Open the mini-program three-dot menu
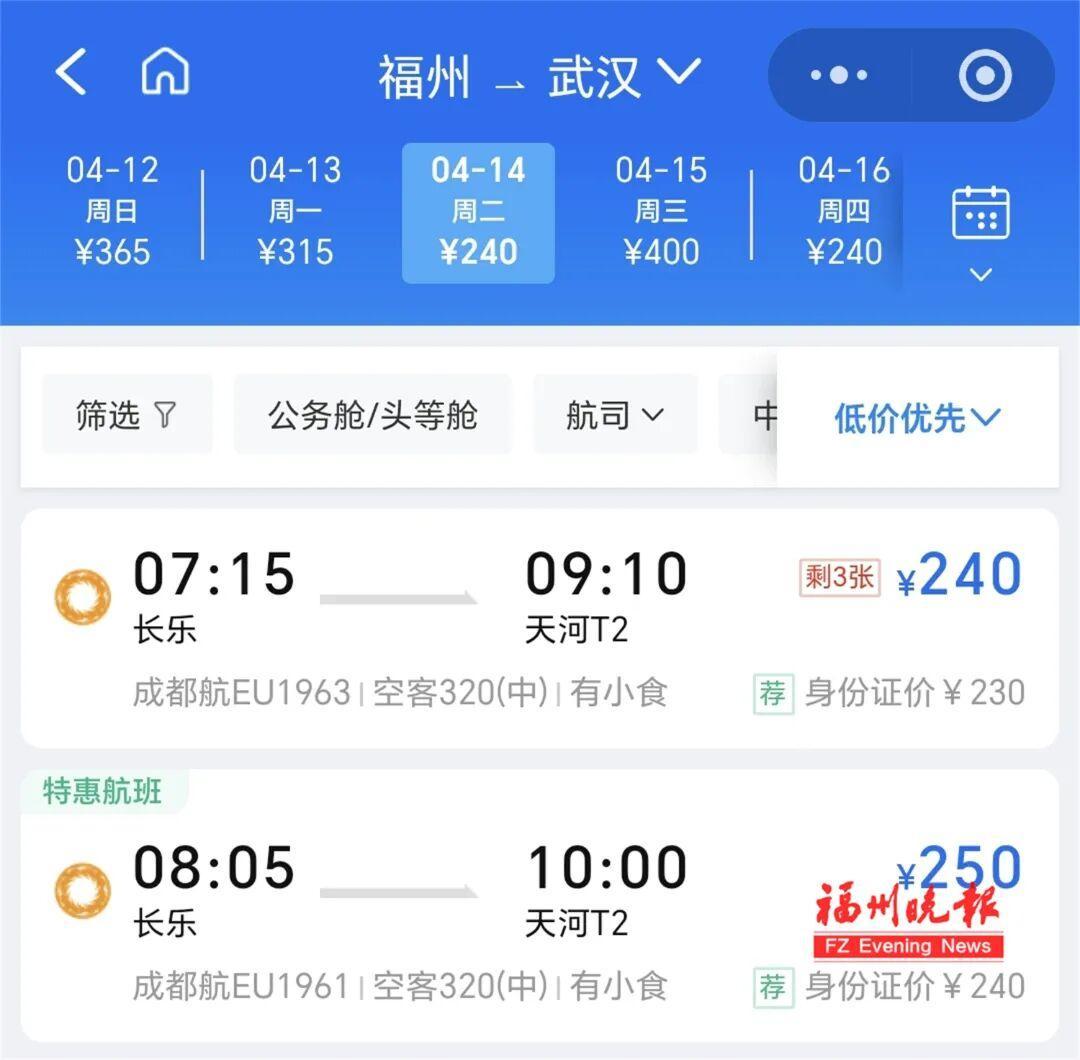This screenshot has height=1060, width=1080. point(839,75)
